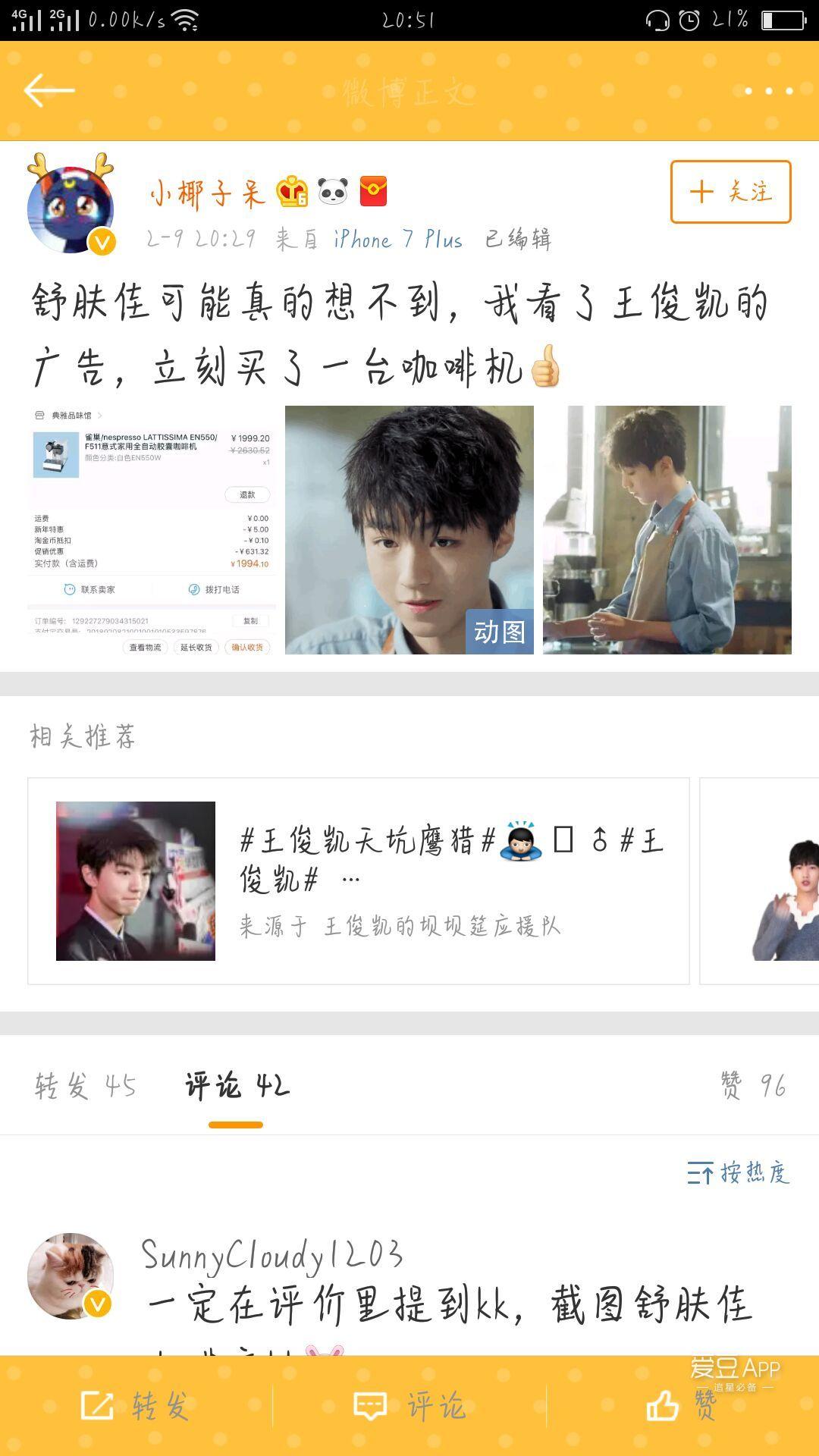
Task: Open the recommended post #王俊凯天坑鹰猎#
Action: click(x=358, y=881)
